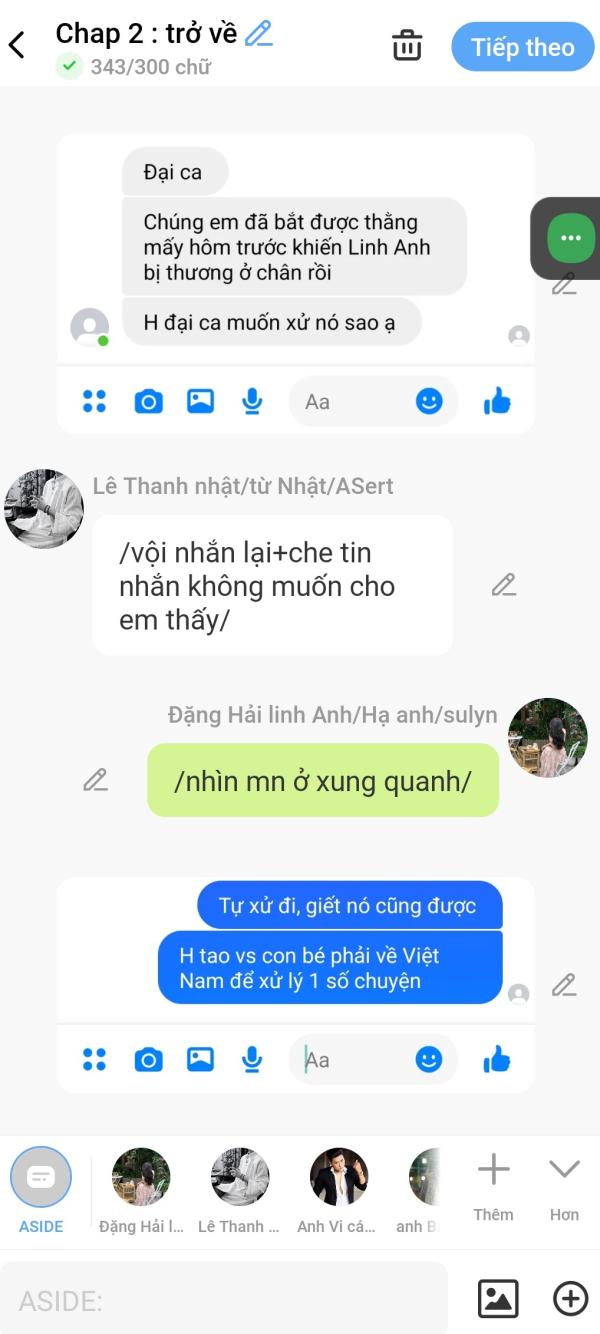Viewport: 600px width, 1334px height.
Task: Delete this chapter with the trash icon
Action: point(407,46)
